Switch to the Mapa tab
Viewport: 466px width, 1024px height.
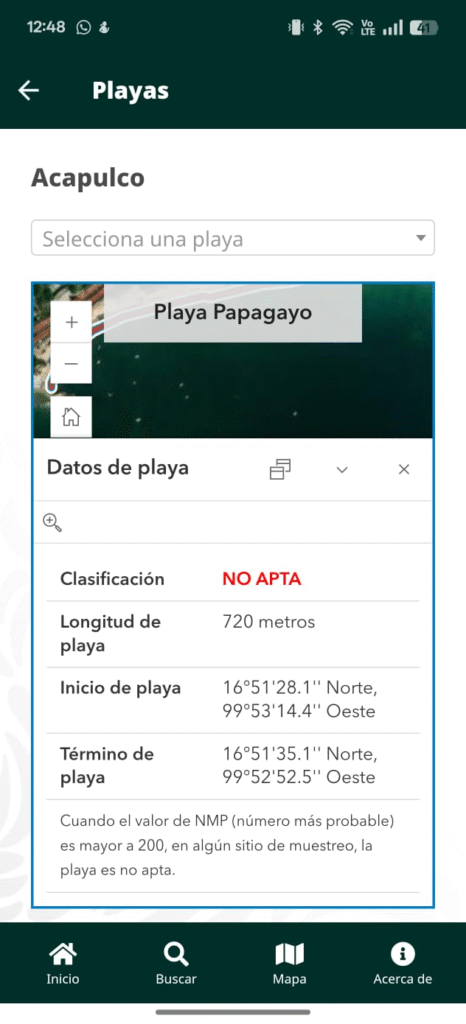(x=289, y=963)
